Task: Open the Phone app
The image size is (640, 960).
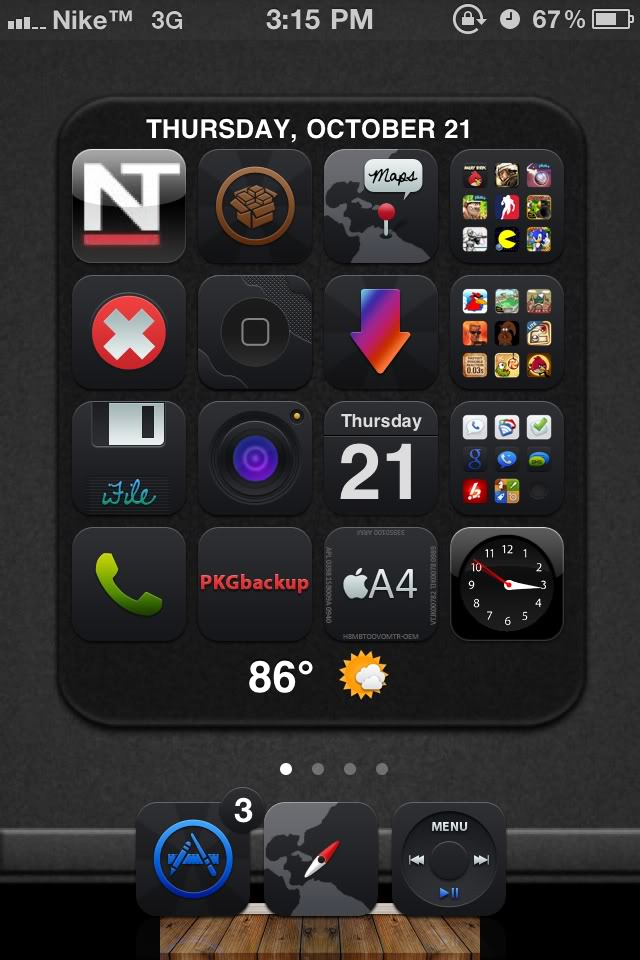Action: tap(129, 584)
